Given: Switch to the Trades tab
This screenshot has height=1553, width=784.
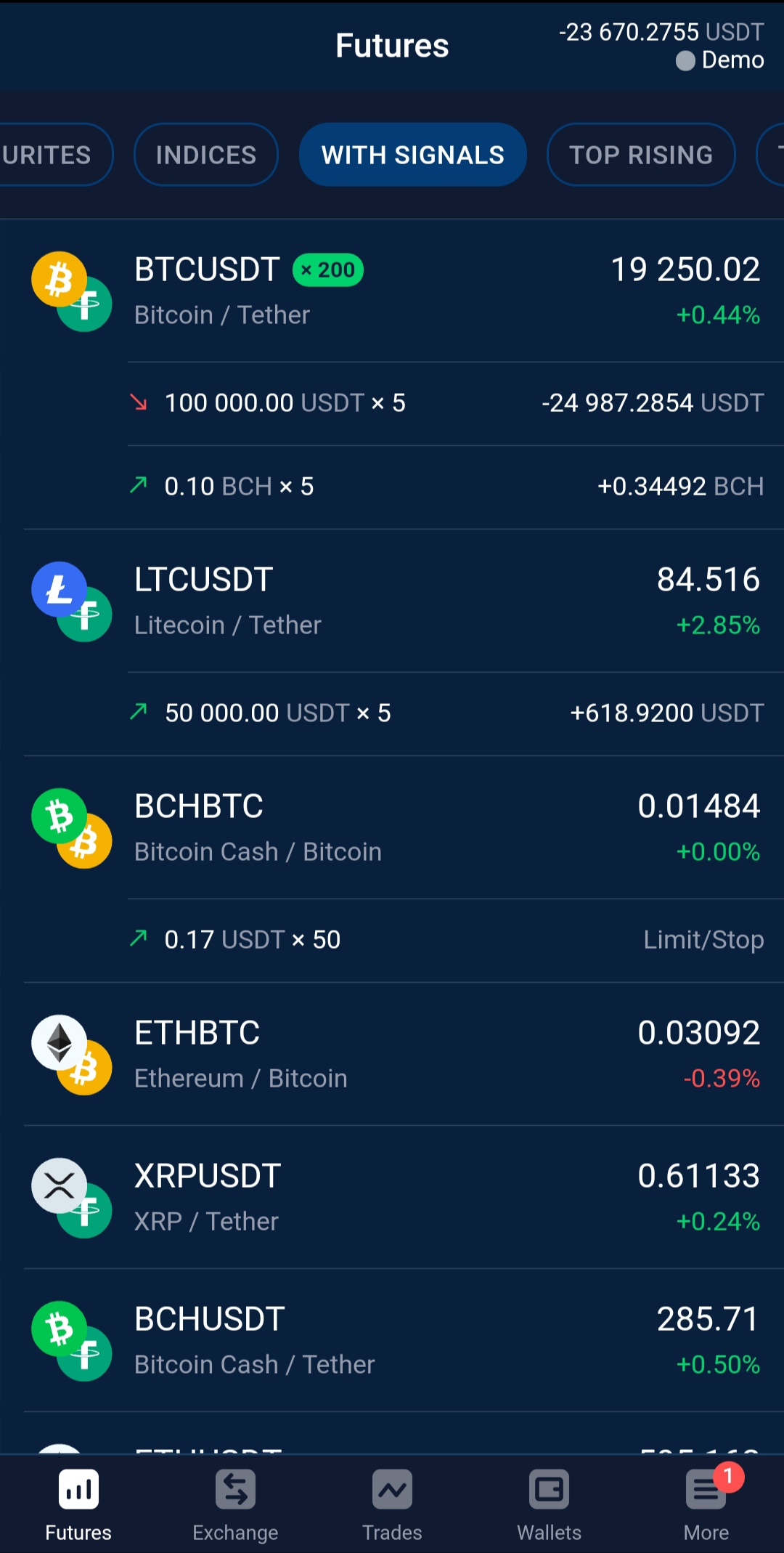Looking at the screenshot, I should 392,1504.
